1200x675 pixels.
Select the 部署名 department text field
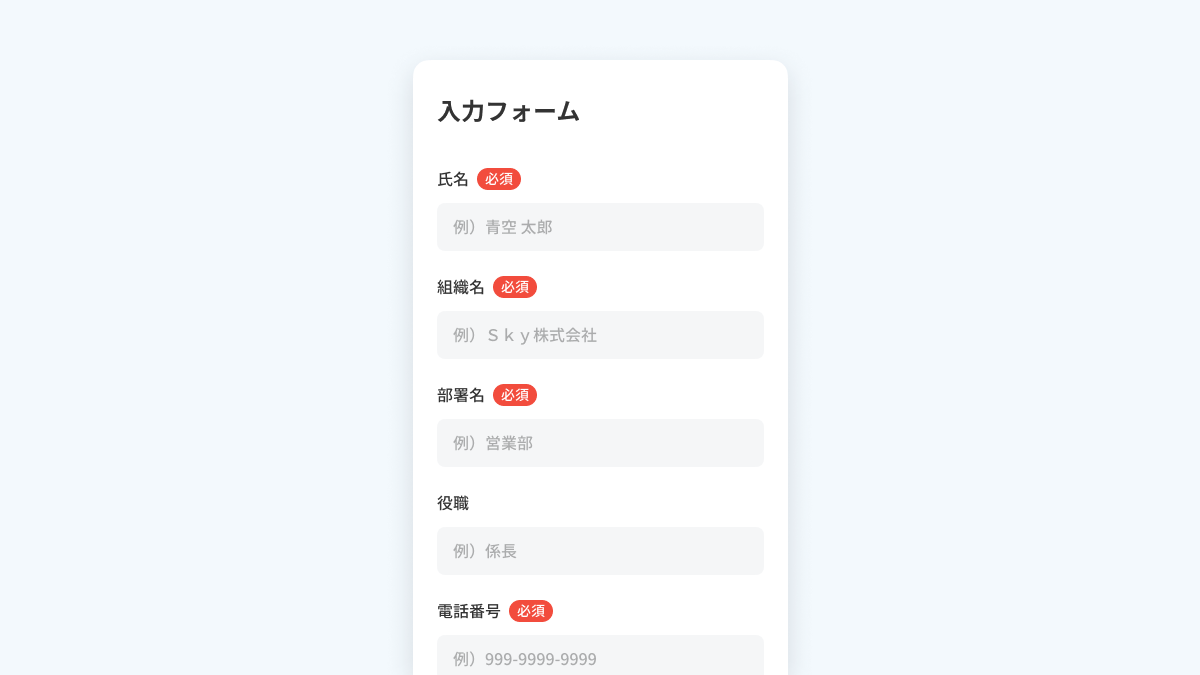[600, 443]
